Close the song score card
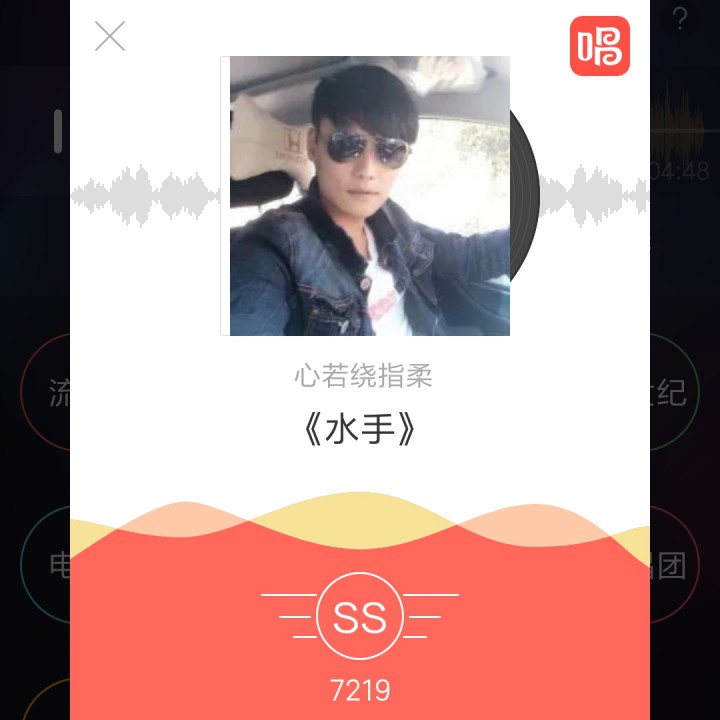720x720 pixels. click(x=109, y=37)
